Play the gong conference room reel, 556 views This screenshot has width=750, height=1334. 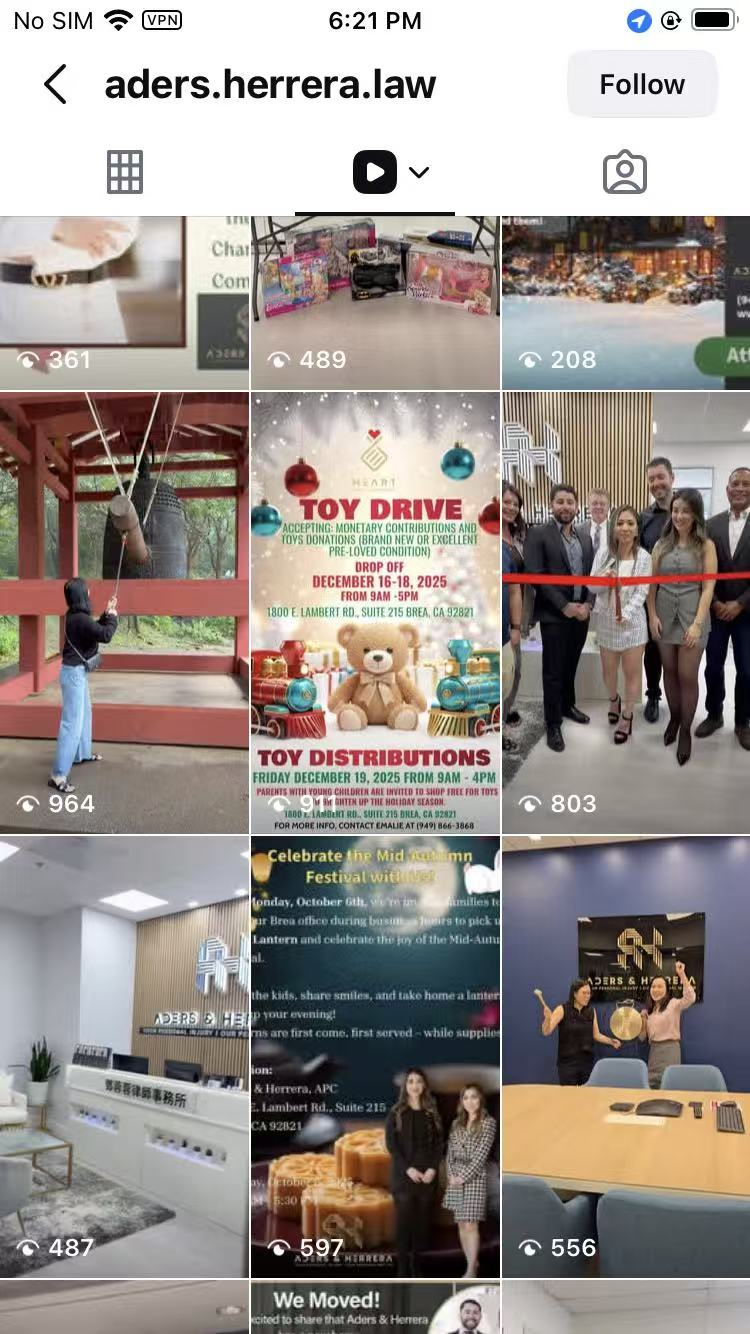point(626,1056)
